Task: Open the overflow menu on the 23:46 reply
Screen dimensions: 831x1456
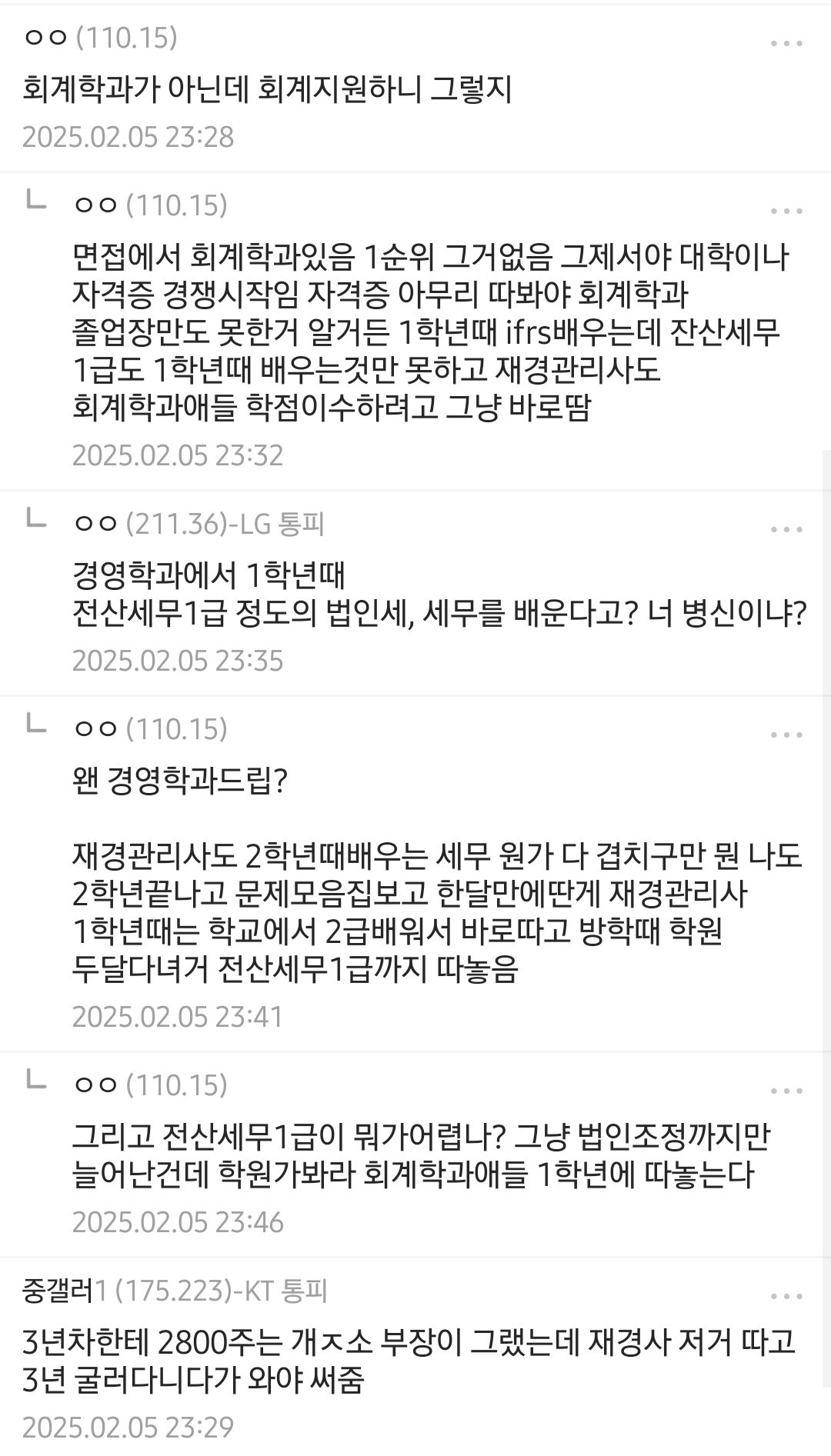Action: point(786,1091)
